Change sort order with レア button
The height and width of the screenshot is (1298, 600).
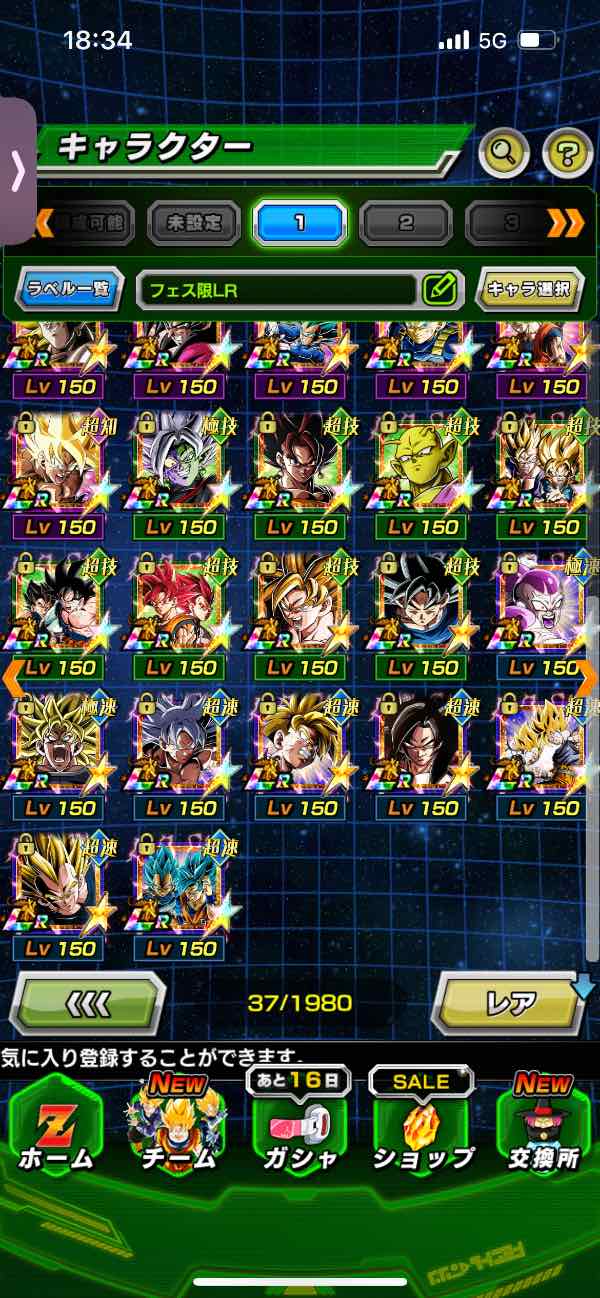[x=508, y=1002]
